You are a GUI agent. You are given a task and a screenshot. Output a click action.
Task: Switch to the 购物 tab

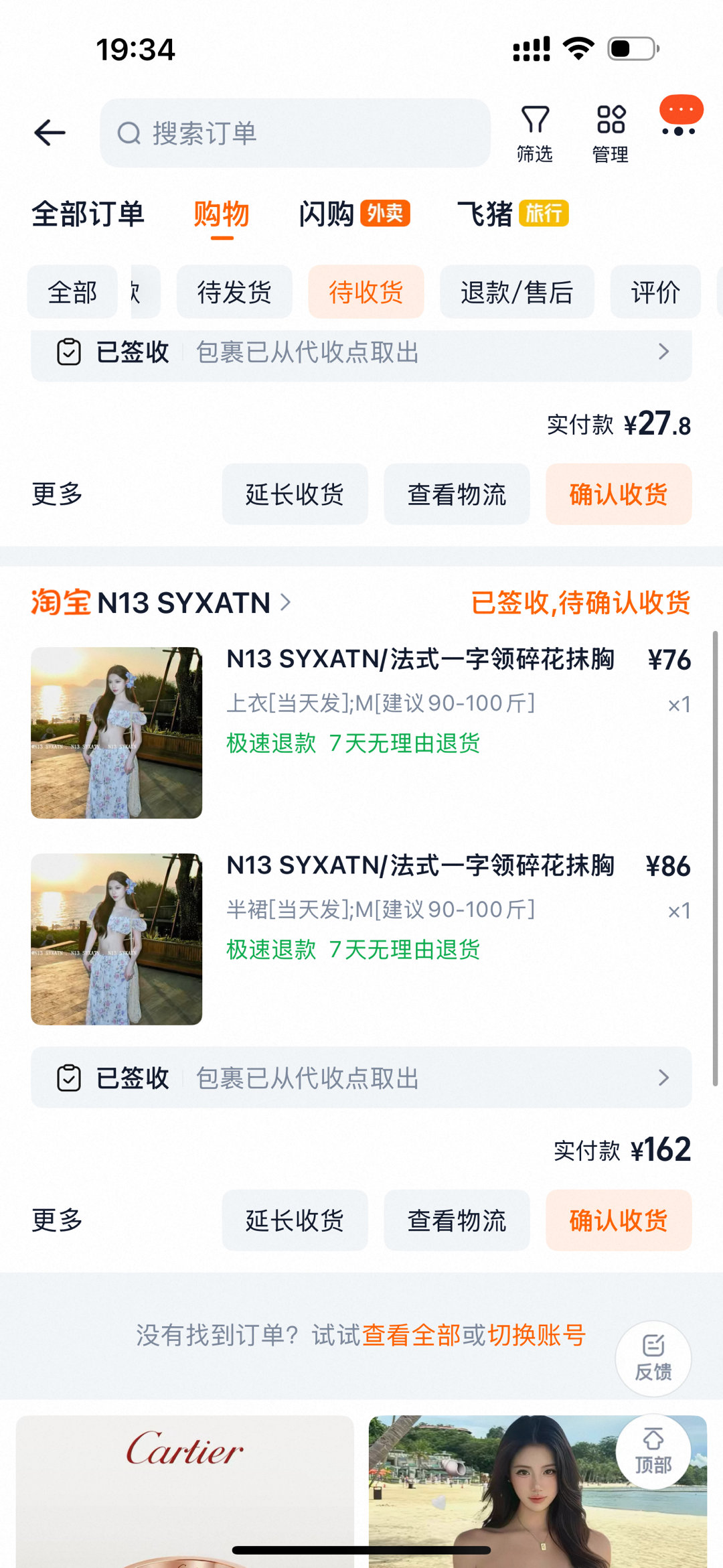[221, 214]
